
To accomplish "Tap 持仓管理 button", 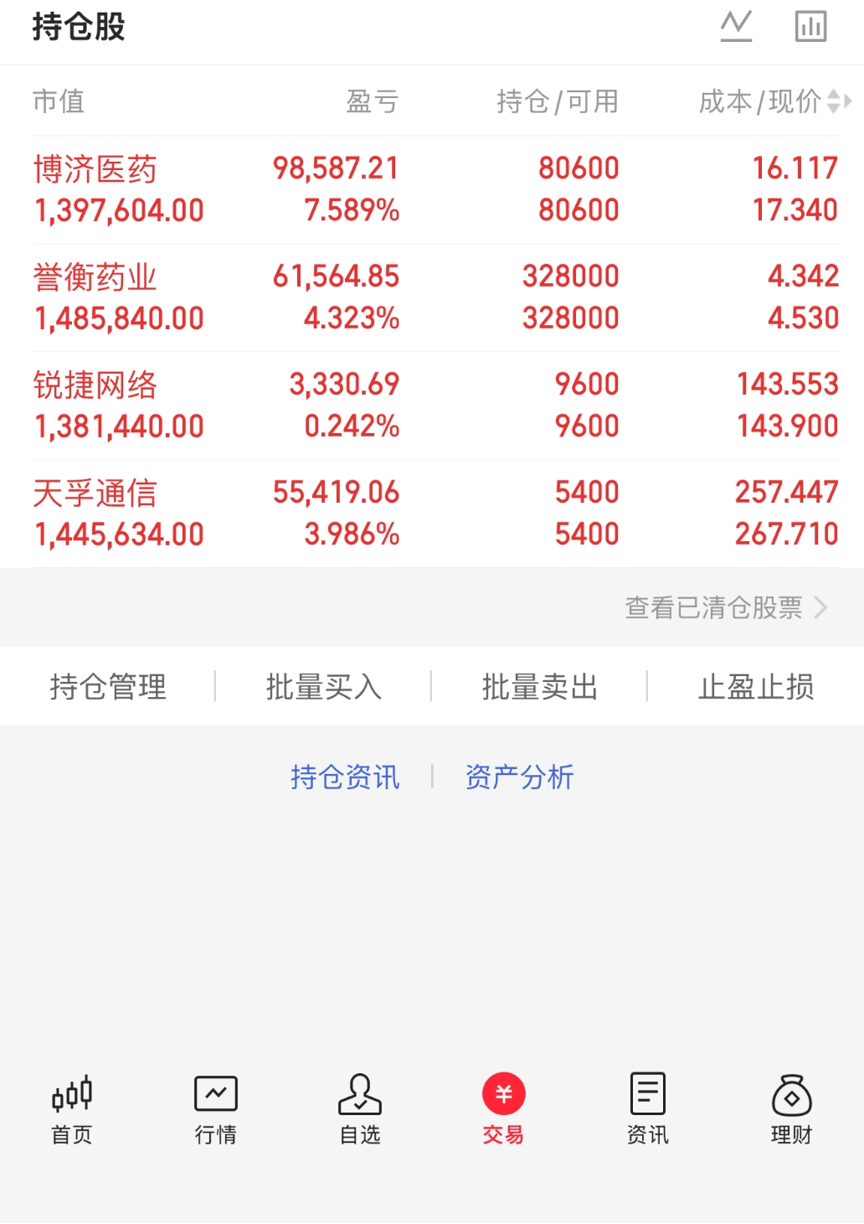I will (108, 687).
